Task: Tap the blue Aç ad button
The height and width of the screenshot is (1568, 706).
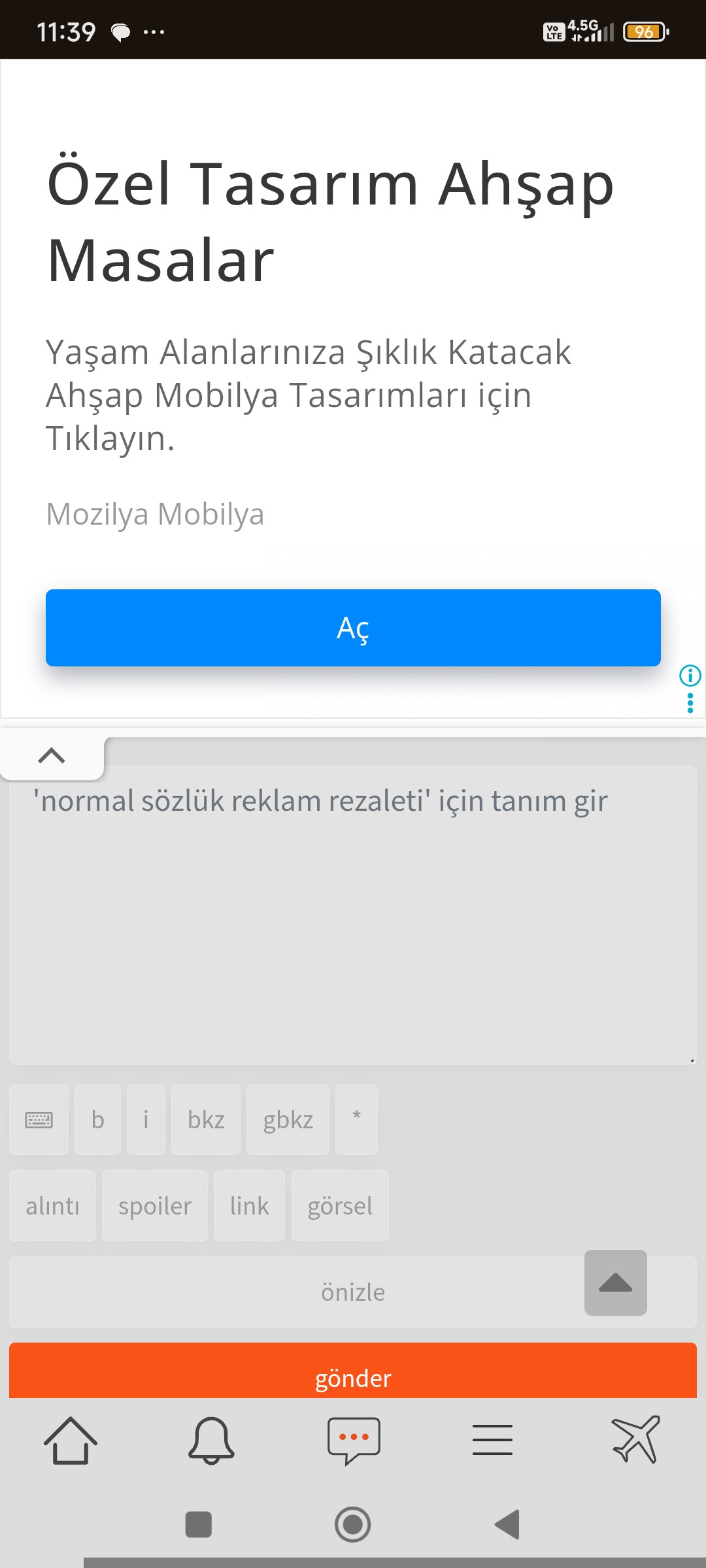Action: click(x=353, y=628)
